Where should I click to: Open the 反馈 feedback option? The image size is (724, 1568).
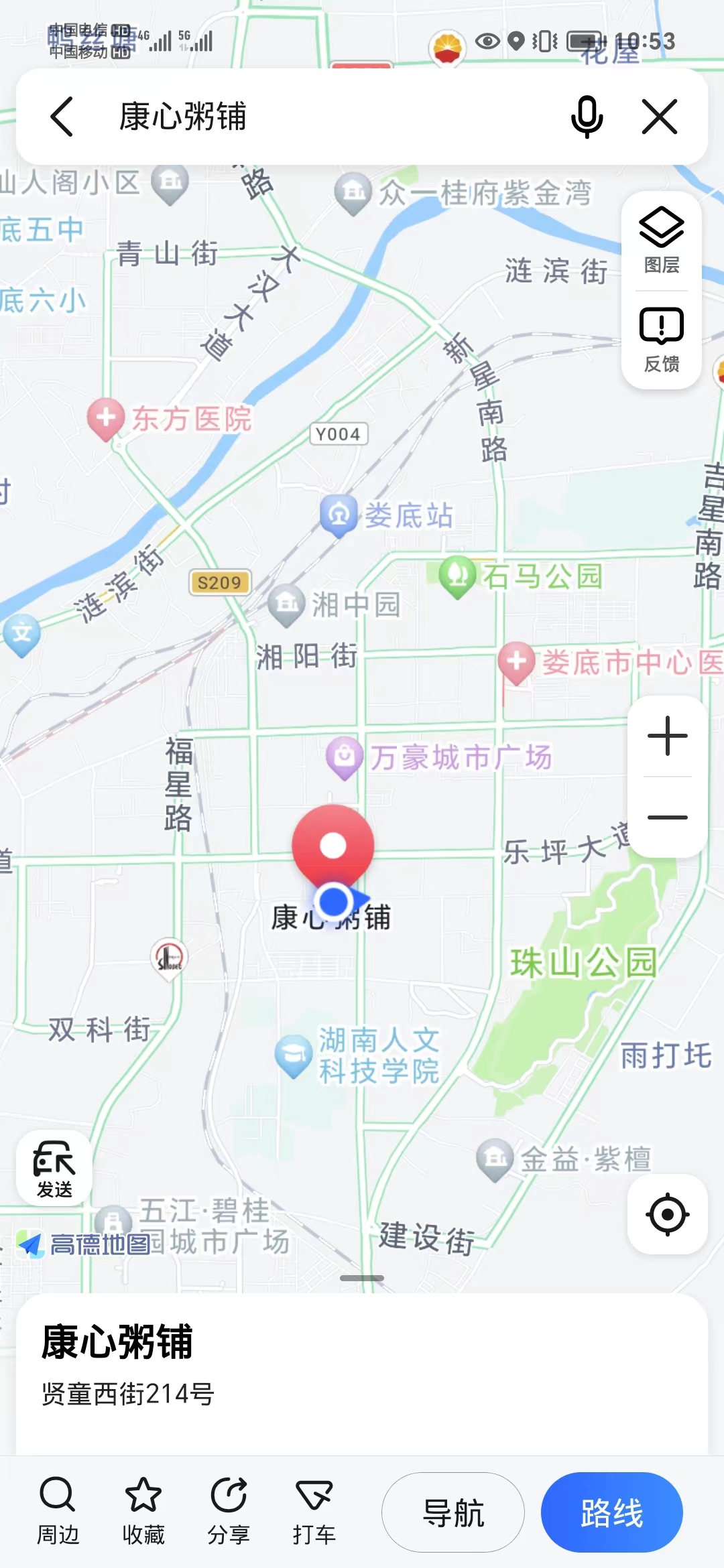pyautogui.click(x=662, y=340)
